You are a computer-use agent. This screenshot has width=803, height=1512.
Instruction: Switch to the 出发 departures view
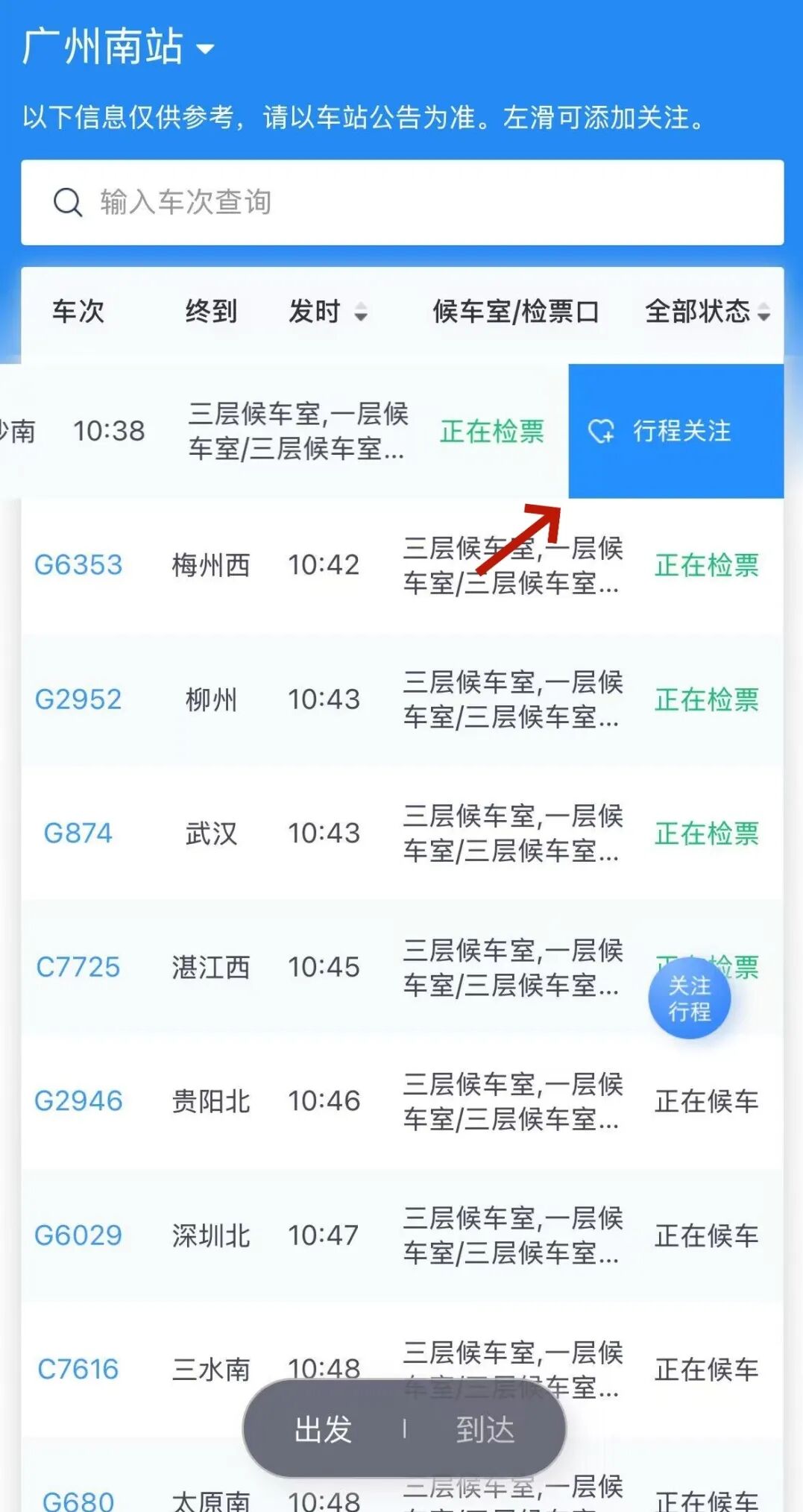pyautogui.click(x=323, y=1429)
